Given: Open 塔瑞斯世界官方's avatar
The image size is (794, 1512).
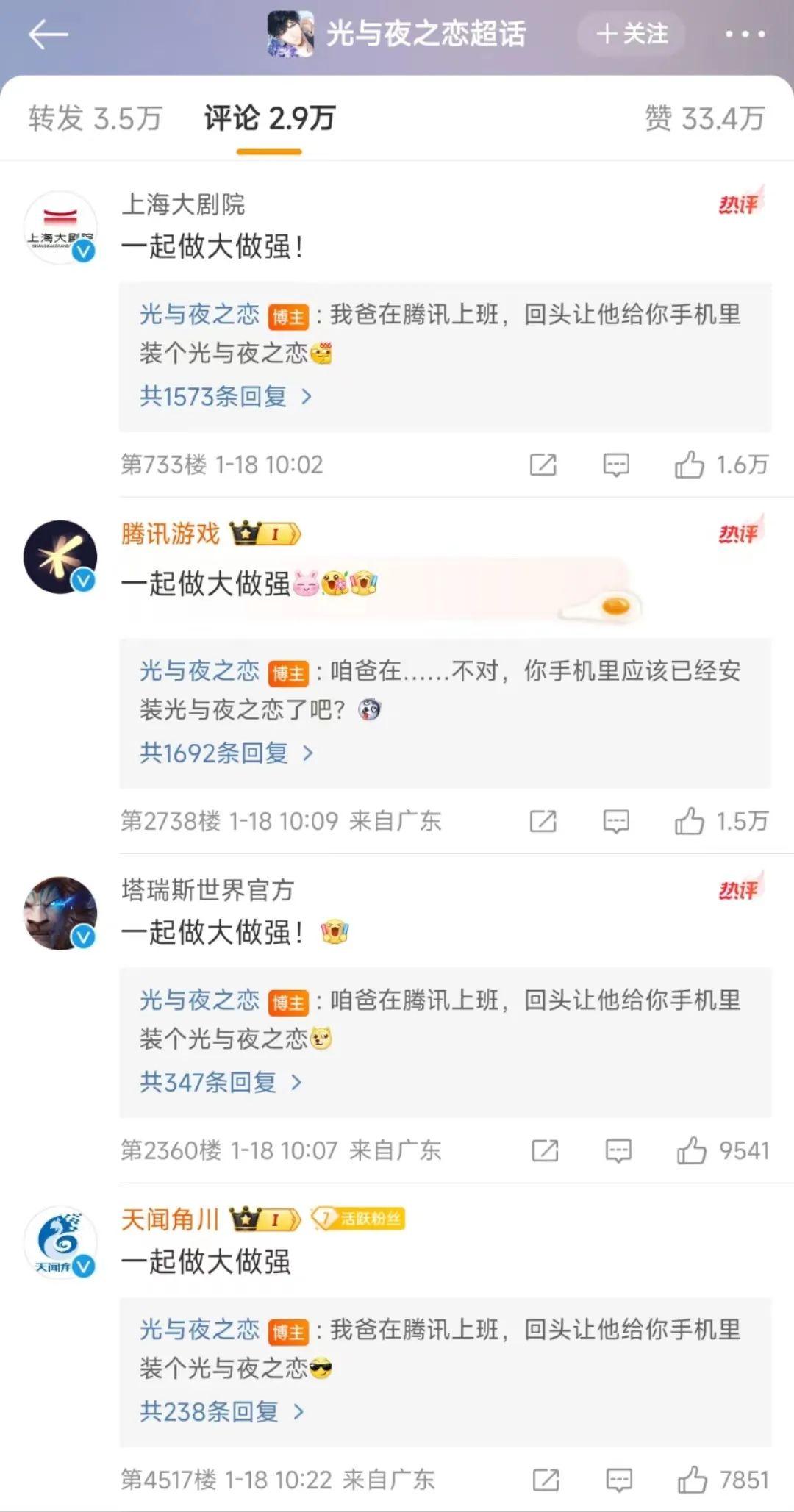Looking at the screenshot, I should pos(60,913).
